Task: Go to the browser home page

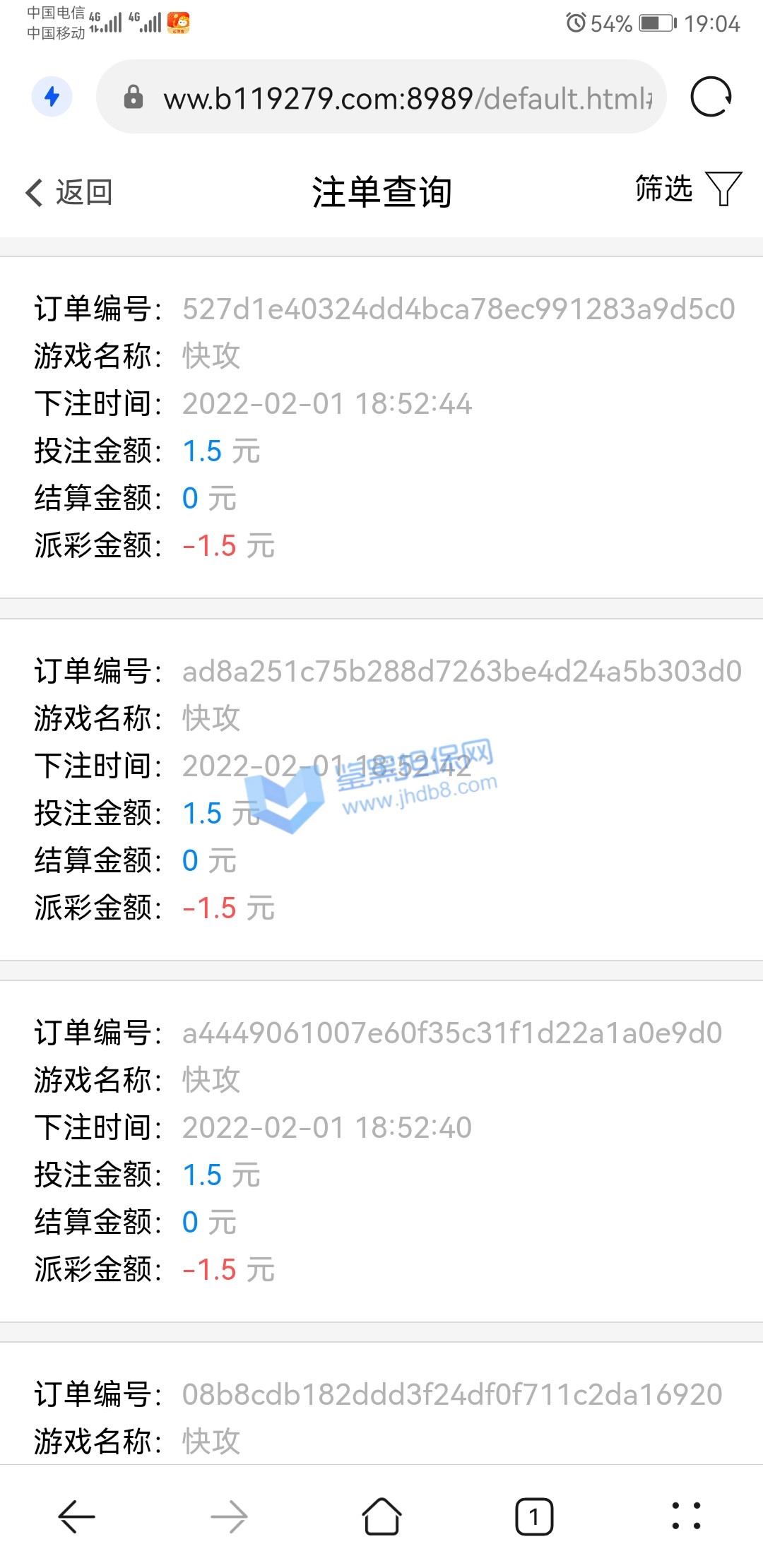Action: pos(381,1516)
